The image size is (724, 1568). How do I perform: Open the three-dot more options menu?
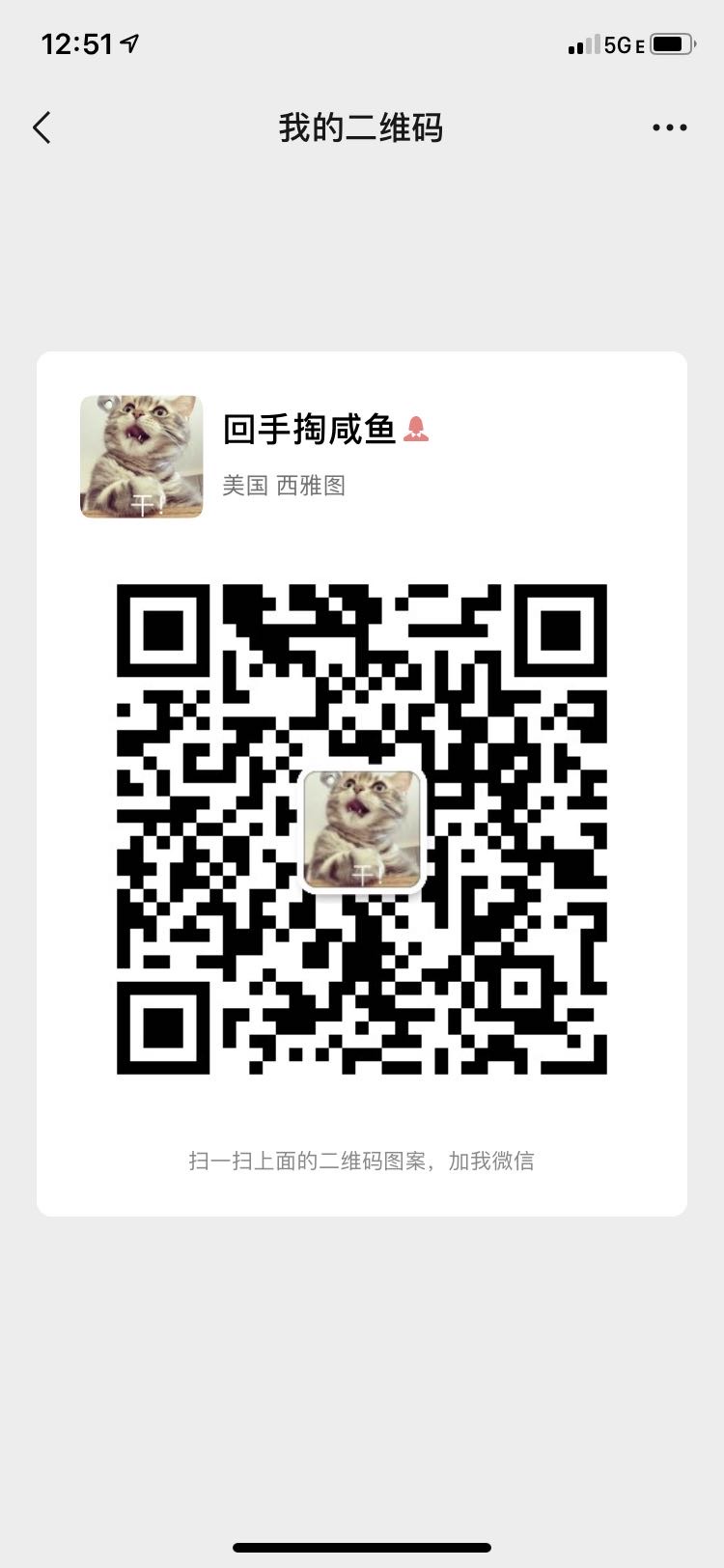pos(669,127)
